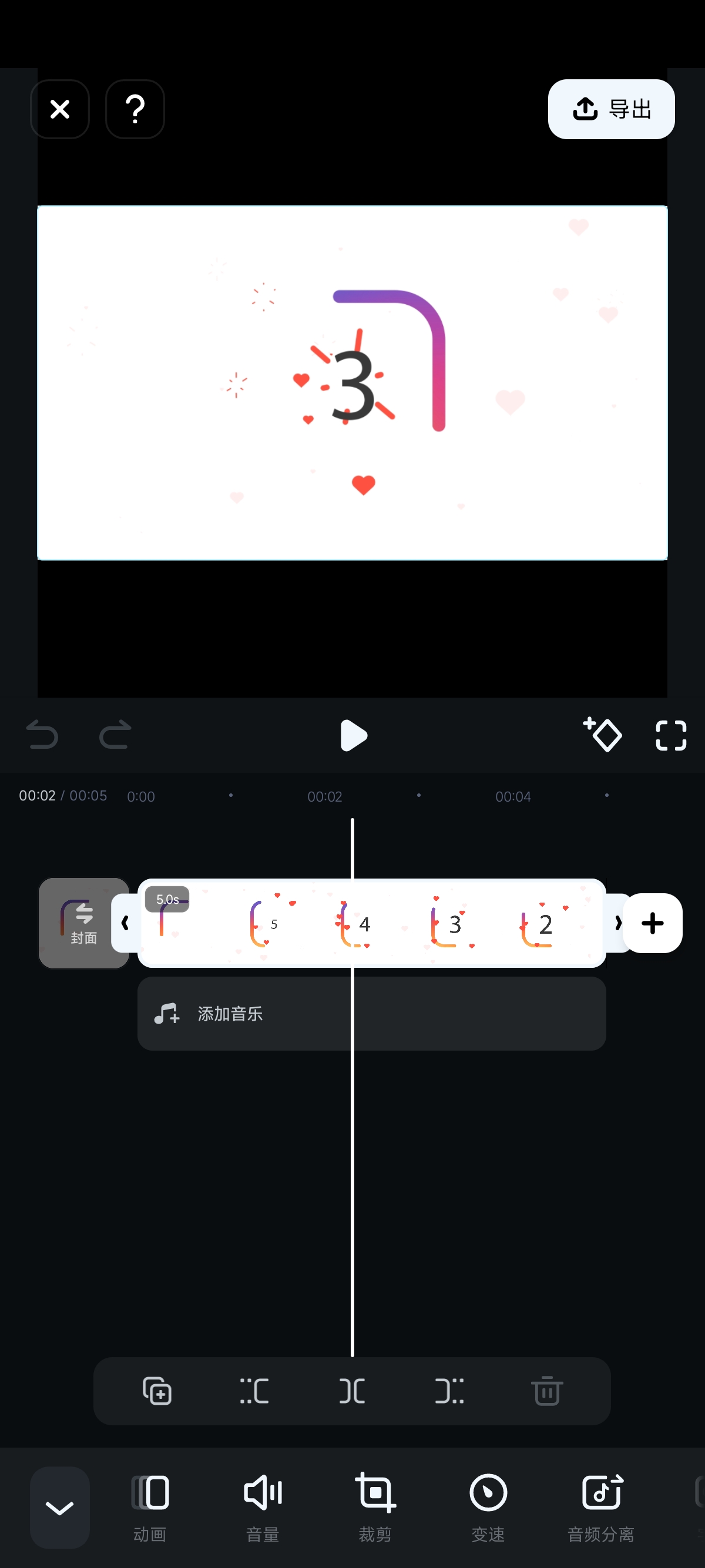Enter fullscreen preview
Viewport: 705px width, 1568px height.
coord(671,735)
